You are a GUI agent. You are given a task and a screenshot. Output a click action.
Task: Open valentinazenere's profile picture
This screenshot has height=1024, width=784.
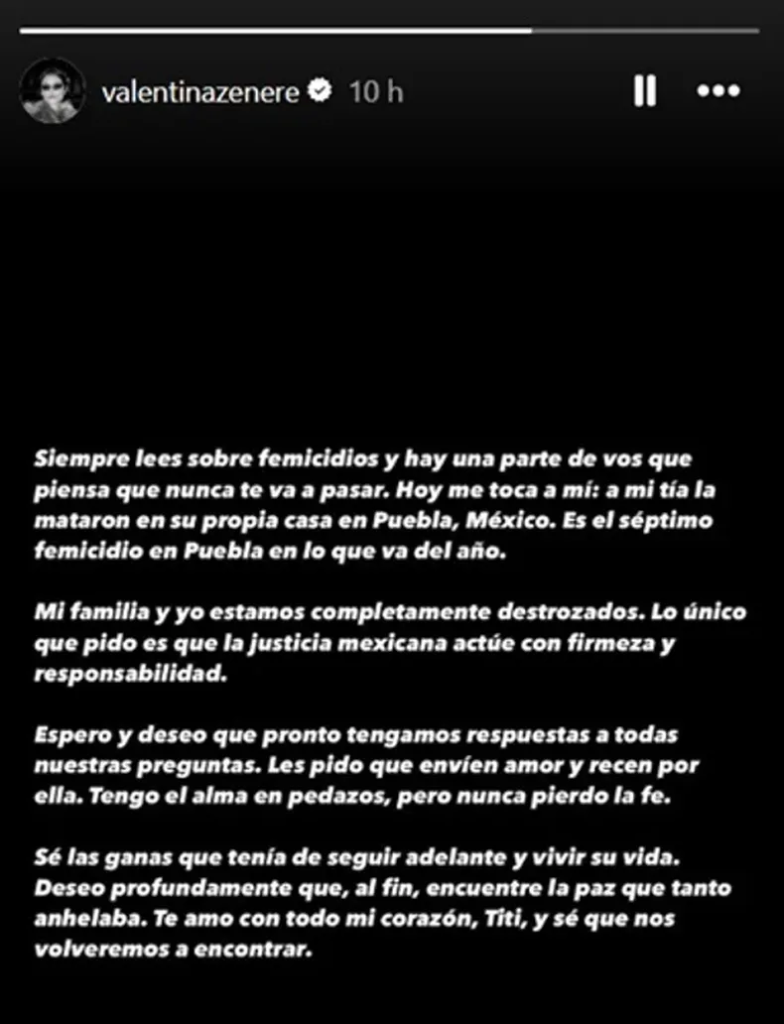click(x=51, y=91)
